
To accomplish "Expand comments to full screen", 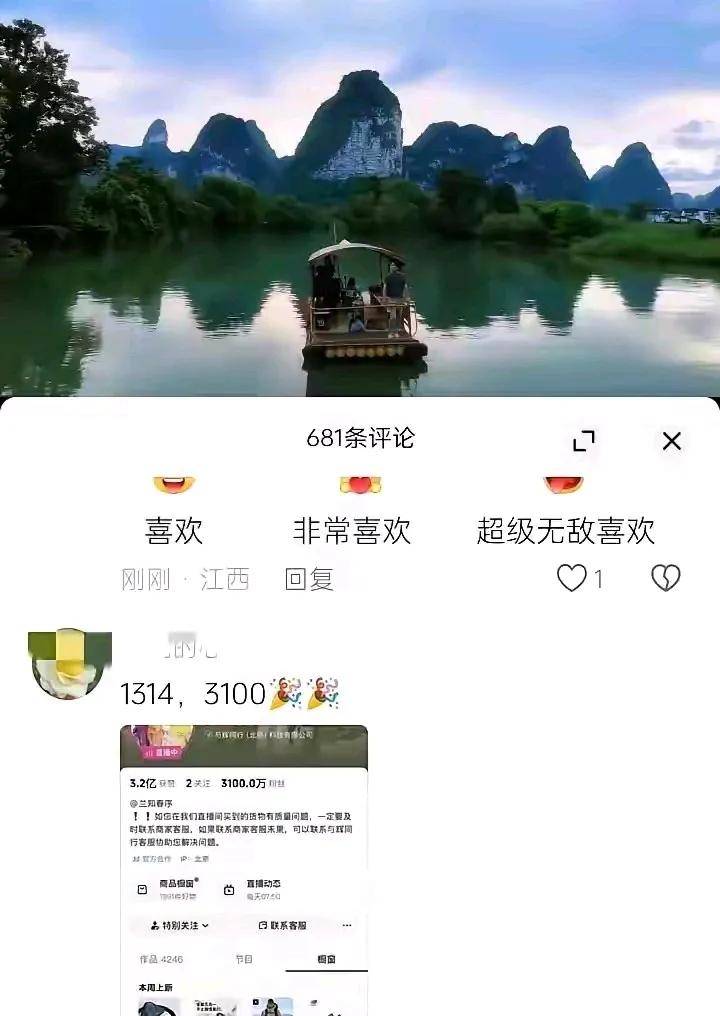I will click(x=584, y=441).
